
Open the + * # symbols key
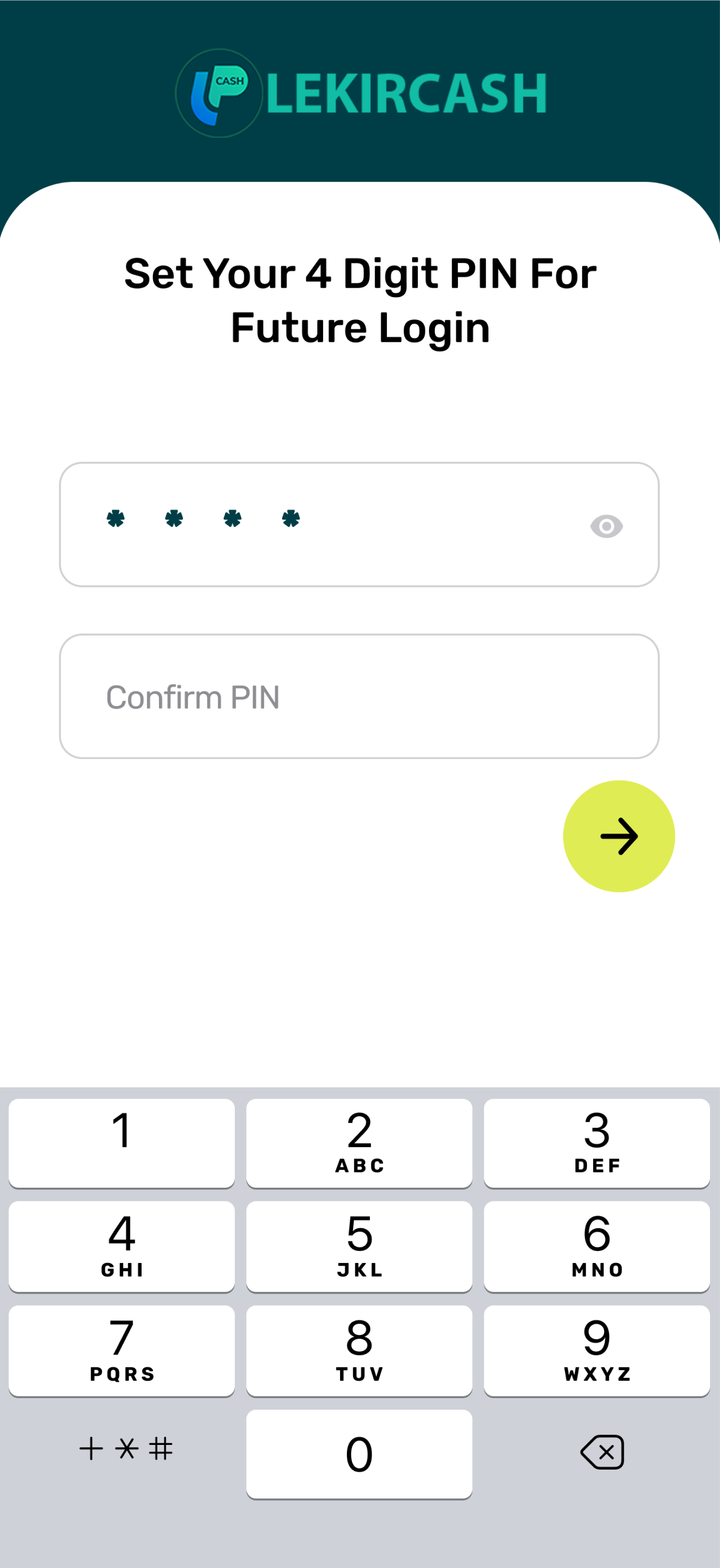[x=126, y=1449]
